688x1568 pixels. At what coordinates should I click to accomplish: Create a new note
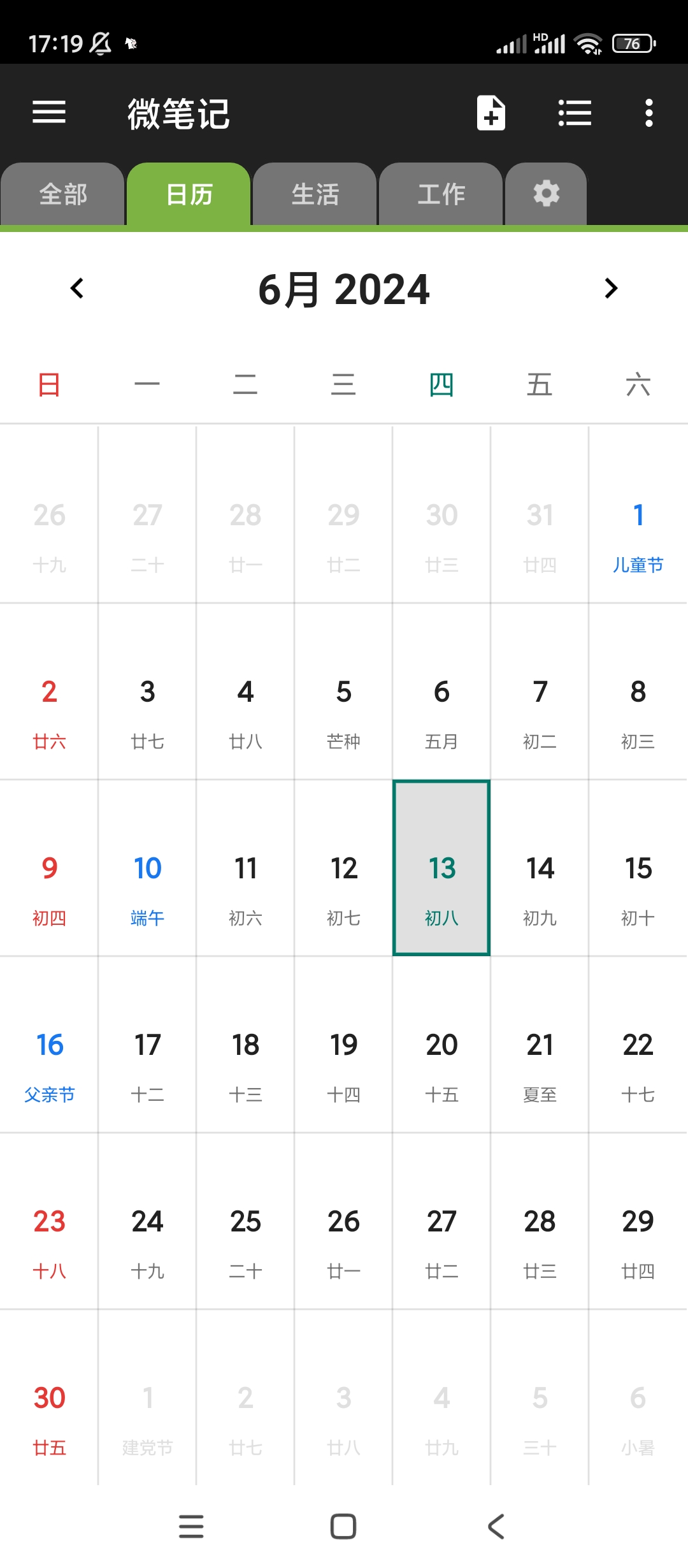pyautogui.click(x=491, y=113)
